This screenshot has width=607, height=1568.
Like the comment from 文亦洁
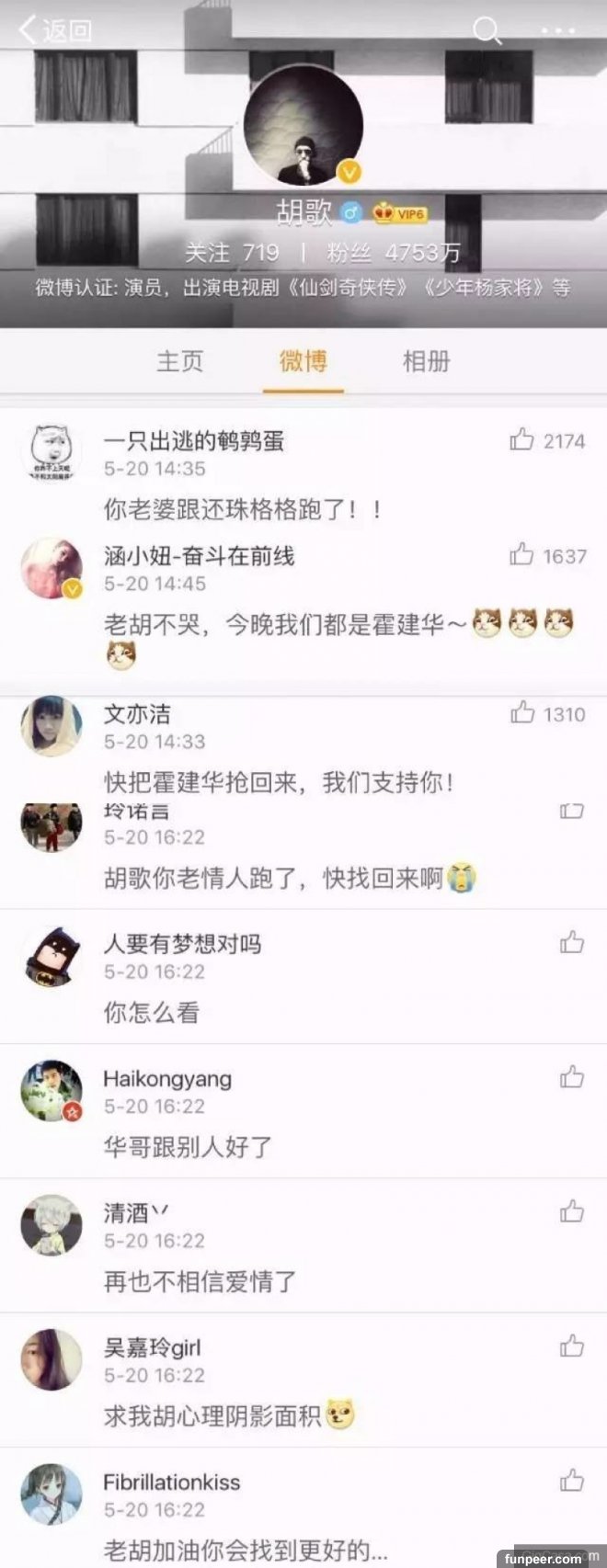522,713
